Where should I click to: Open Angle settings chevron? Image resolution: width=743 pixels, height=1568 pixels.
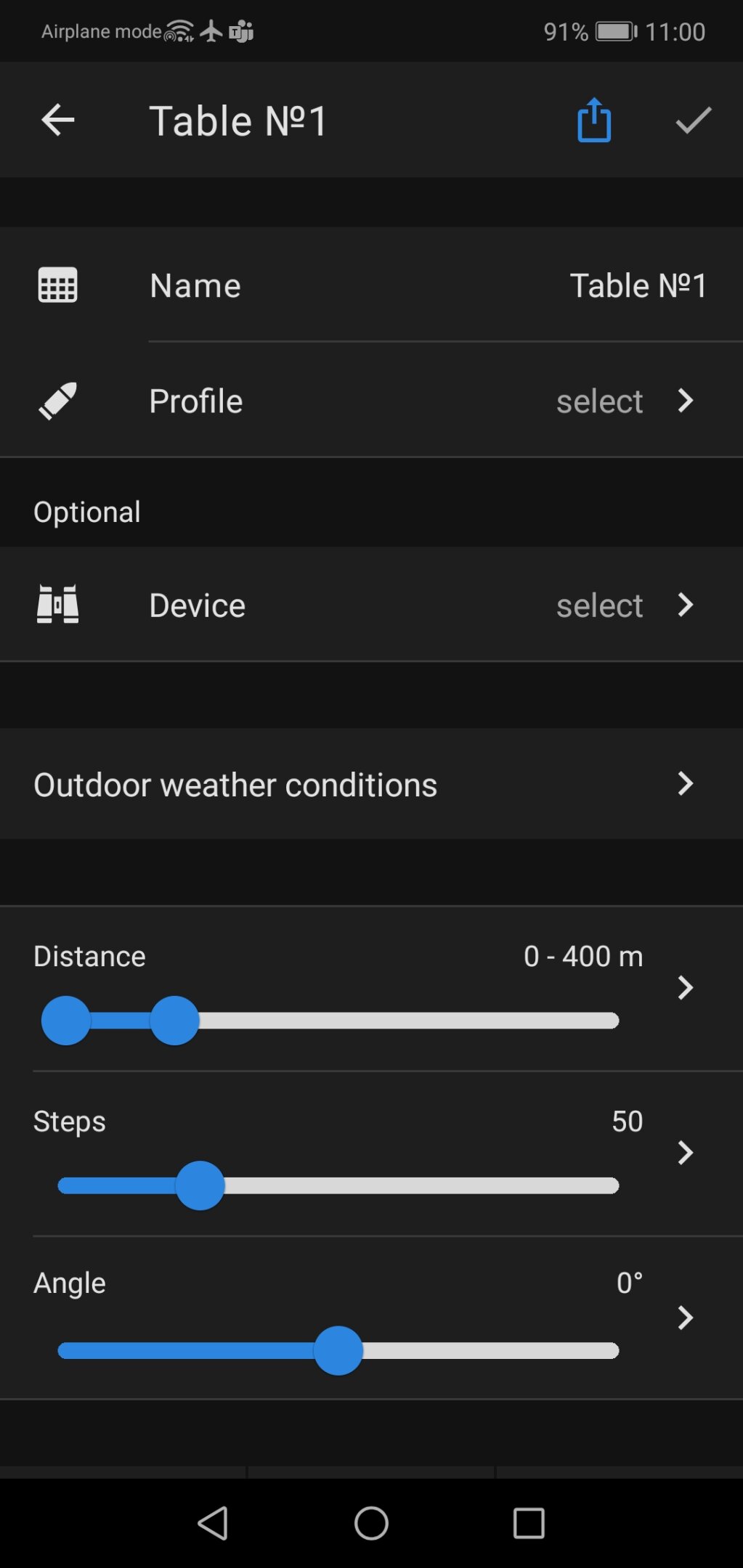tap(684, 1317)
